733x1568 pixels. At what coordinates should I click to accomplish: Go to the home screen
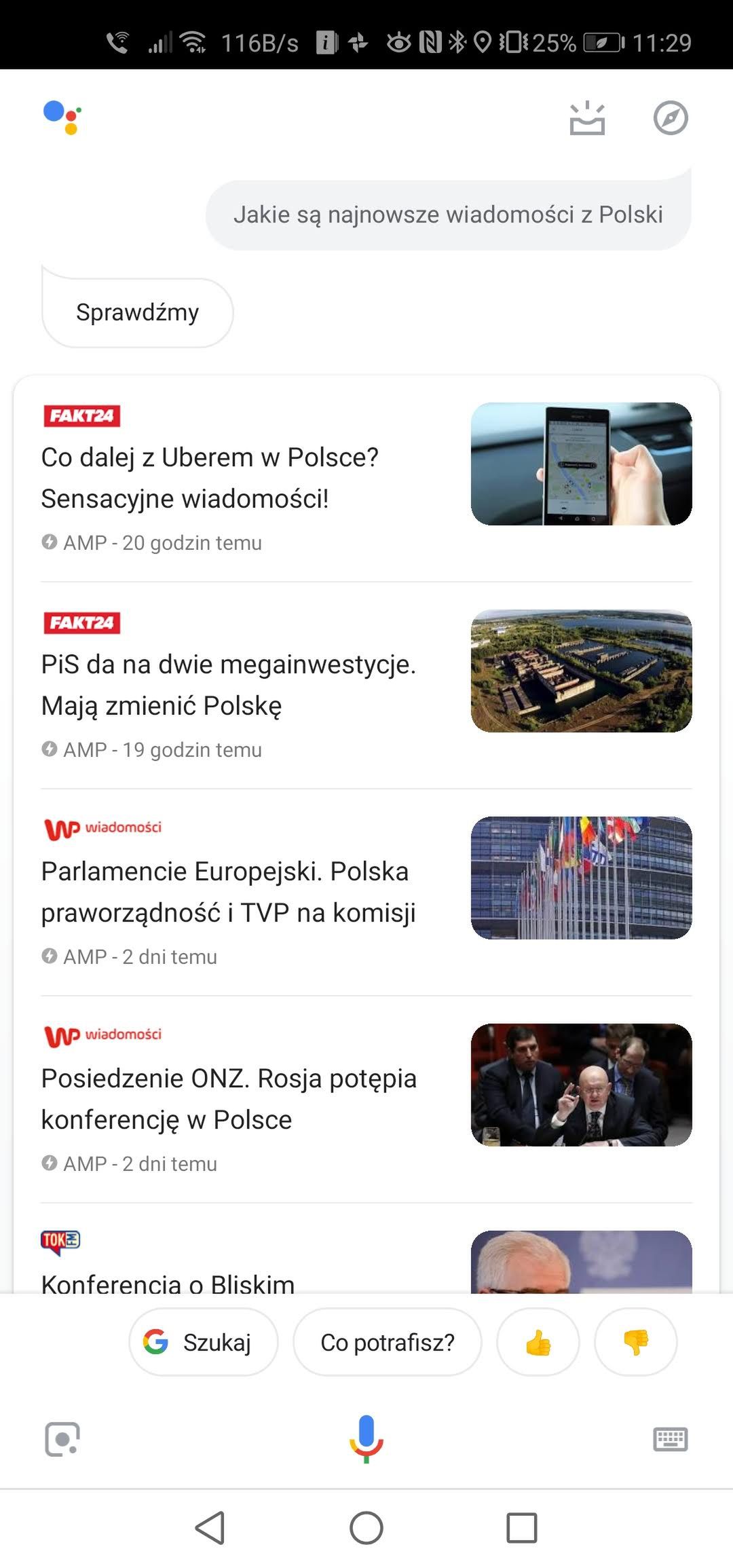click(366, 1528)
